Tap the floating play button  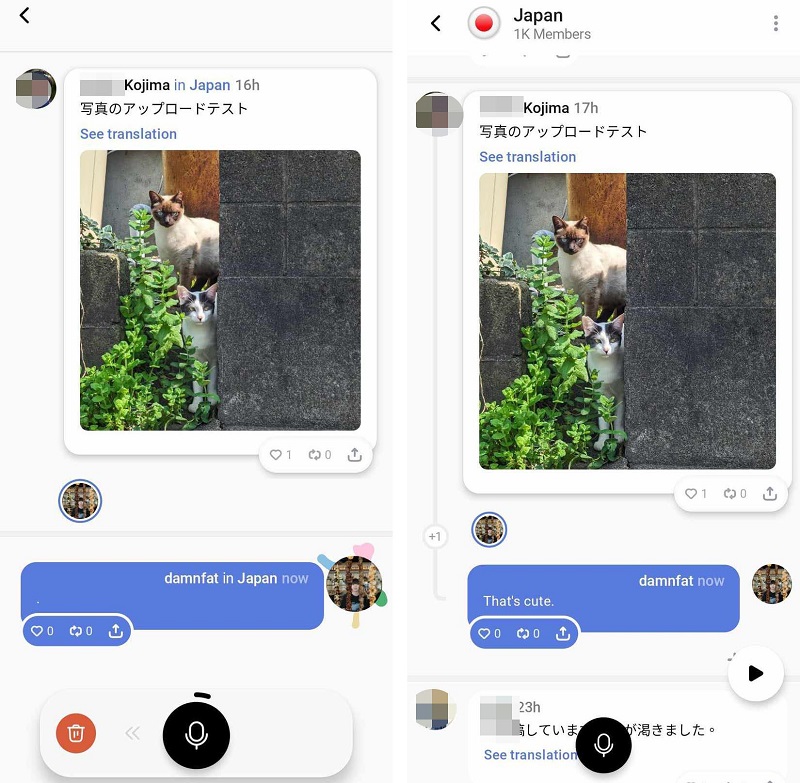click(x=755, y=673)
